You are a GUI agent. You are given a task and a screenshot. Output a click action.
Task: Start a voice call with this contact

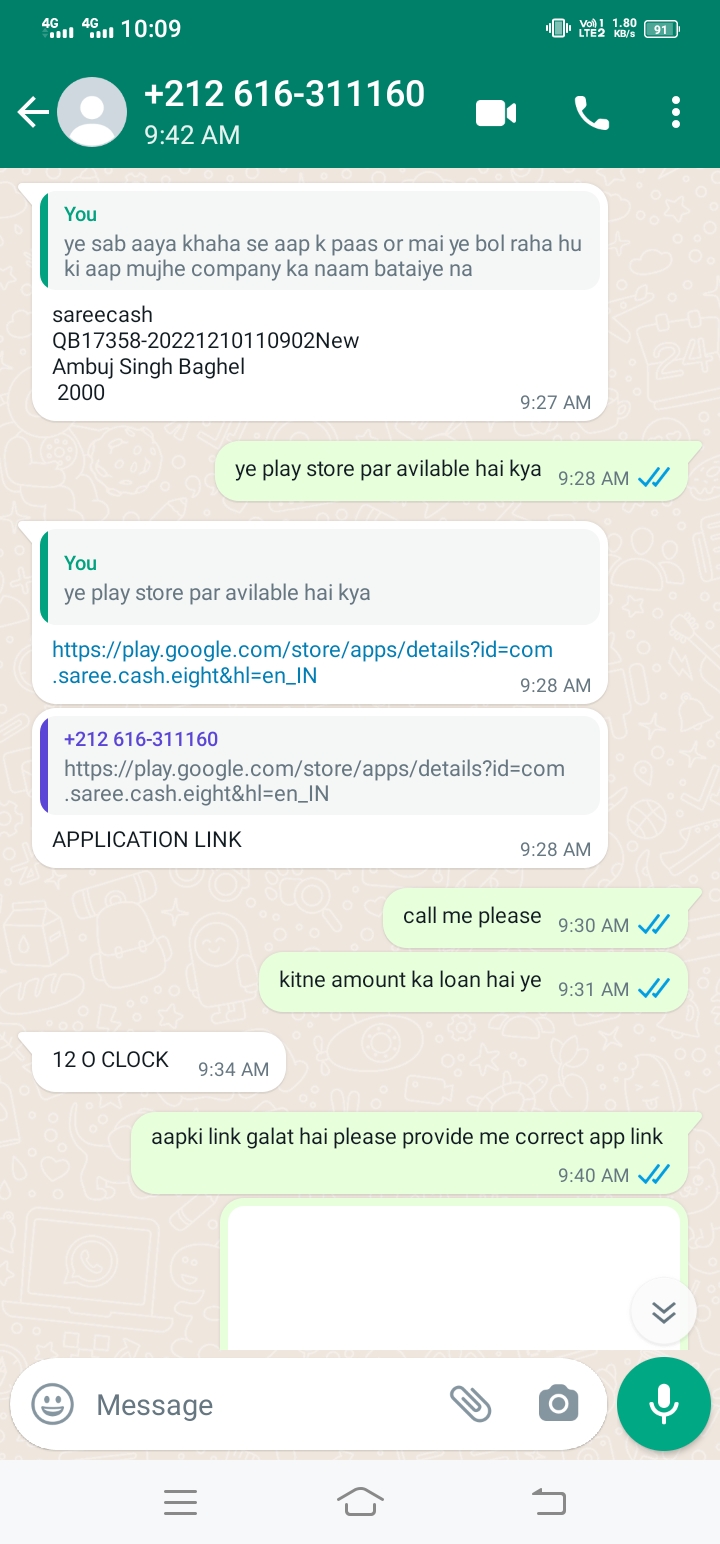pos(591,113)
